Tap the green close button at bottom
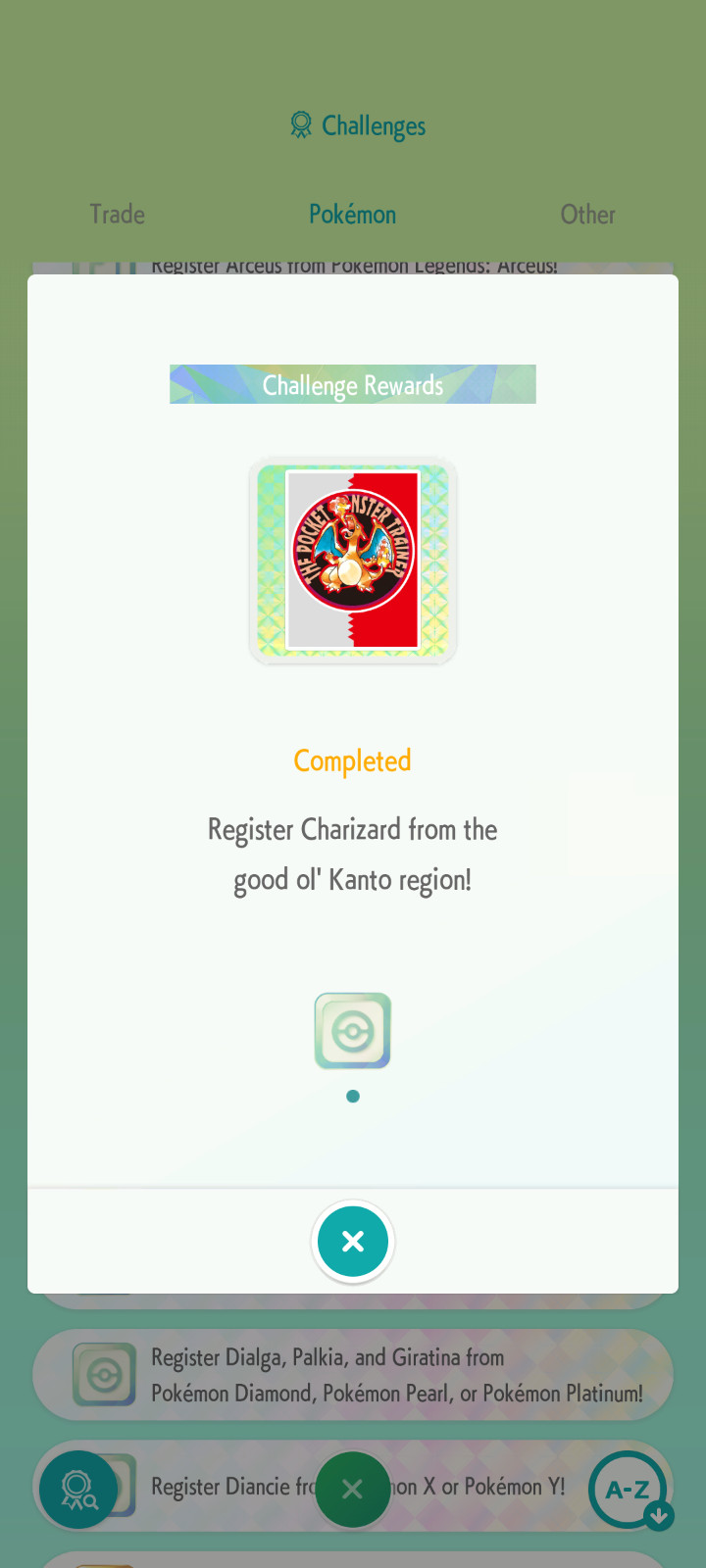The height and width of the screenshot is (1568, 706). click(353, 1490)
